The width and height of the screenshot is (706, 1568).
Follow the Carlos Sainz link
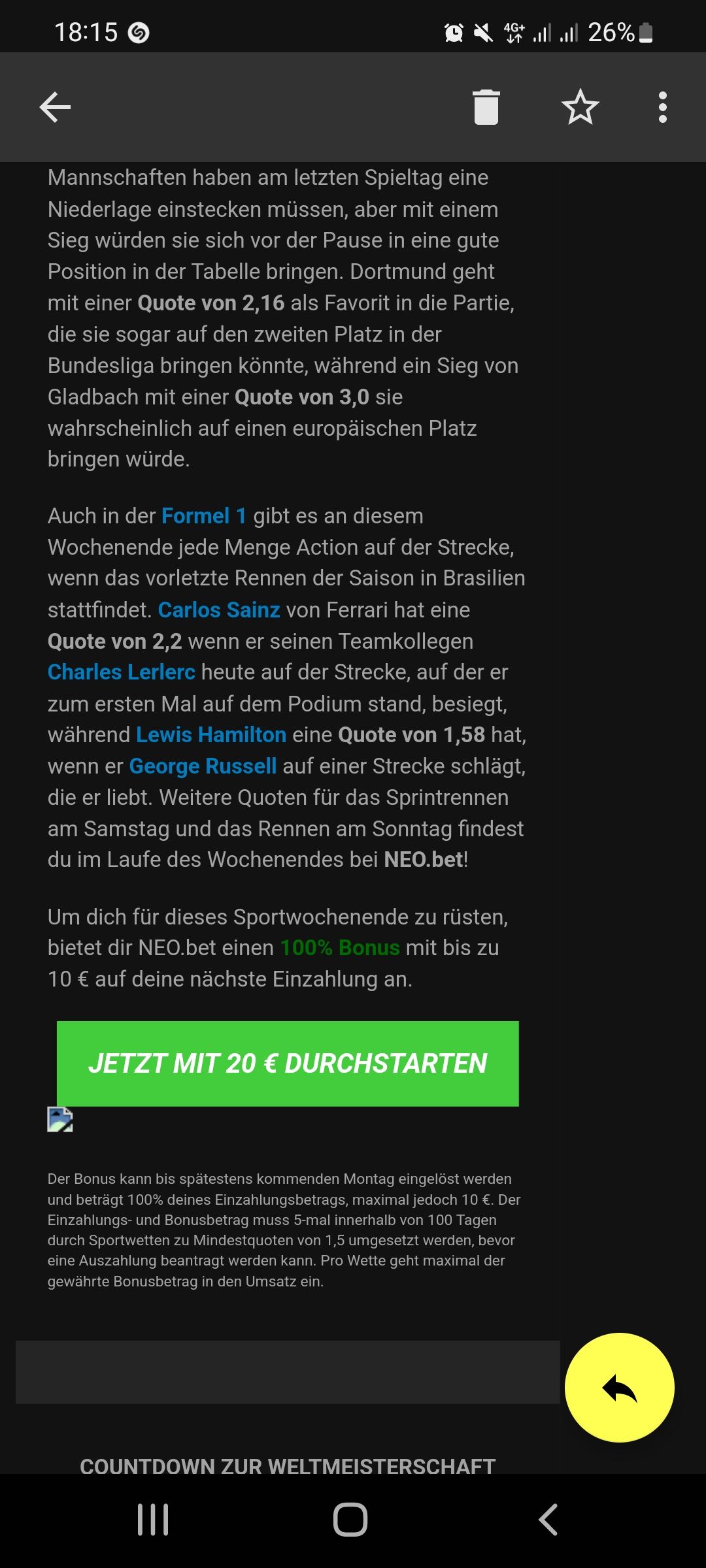[x=219, y=610]
